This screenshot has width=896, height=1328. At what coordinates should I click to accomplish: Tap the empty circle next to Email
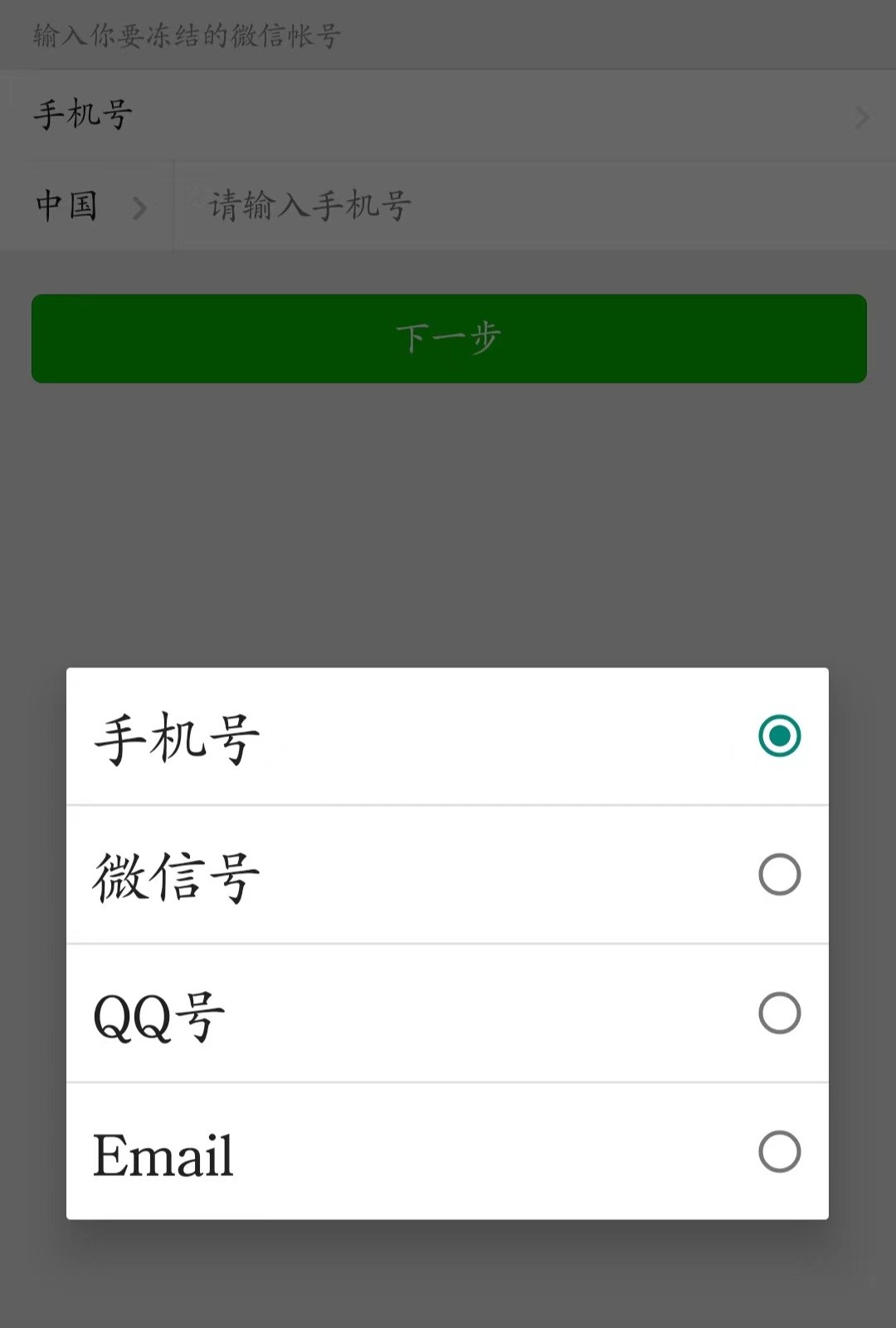[778, 1152]
